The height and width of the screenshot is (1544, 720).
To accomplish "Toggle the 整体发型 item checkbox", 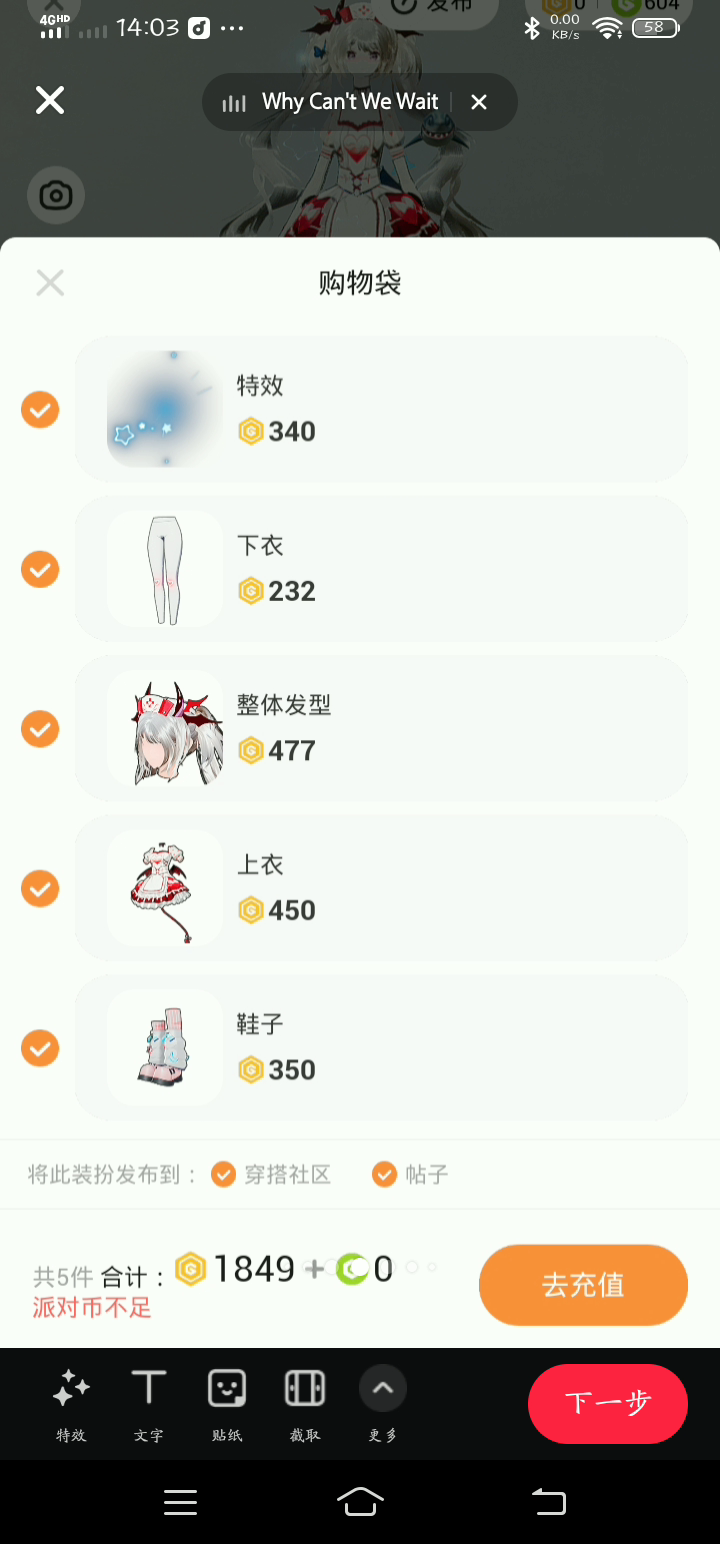I will [x=41, y=729].
